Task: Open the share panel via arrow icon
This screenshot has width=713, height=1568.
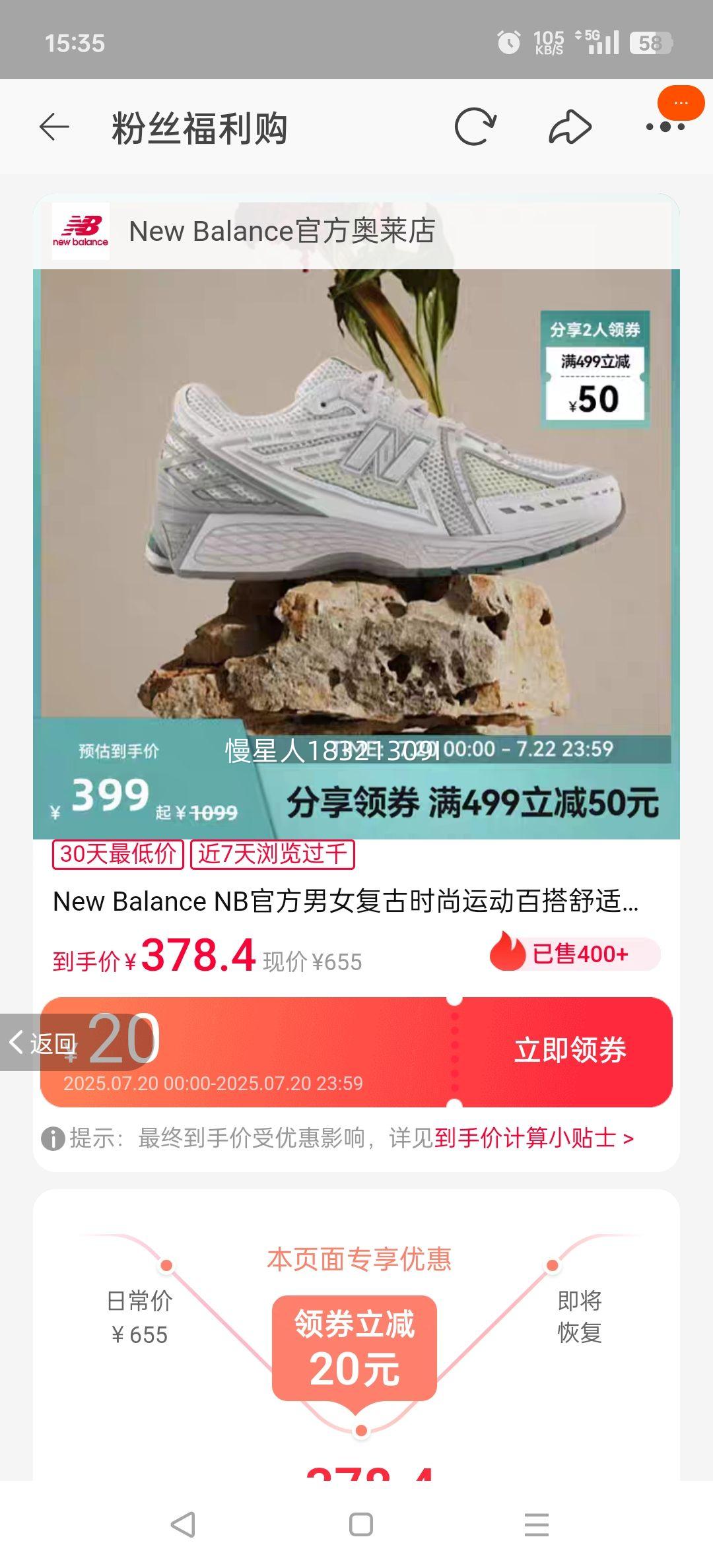Action: tap(569, 127)
